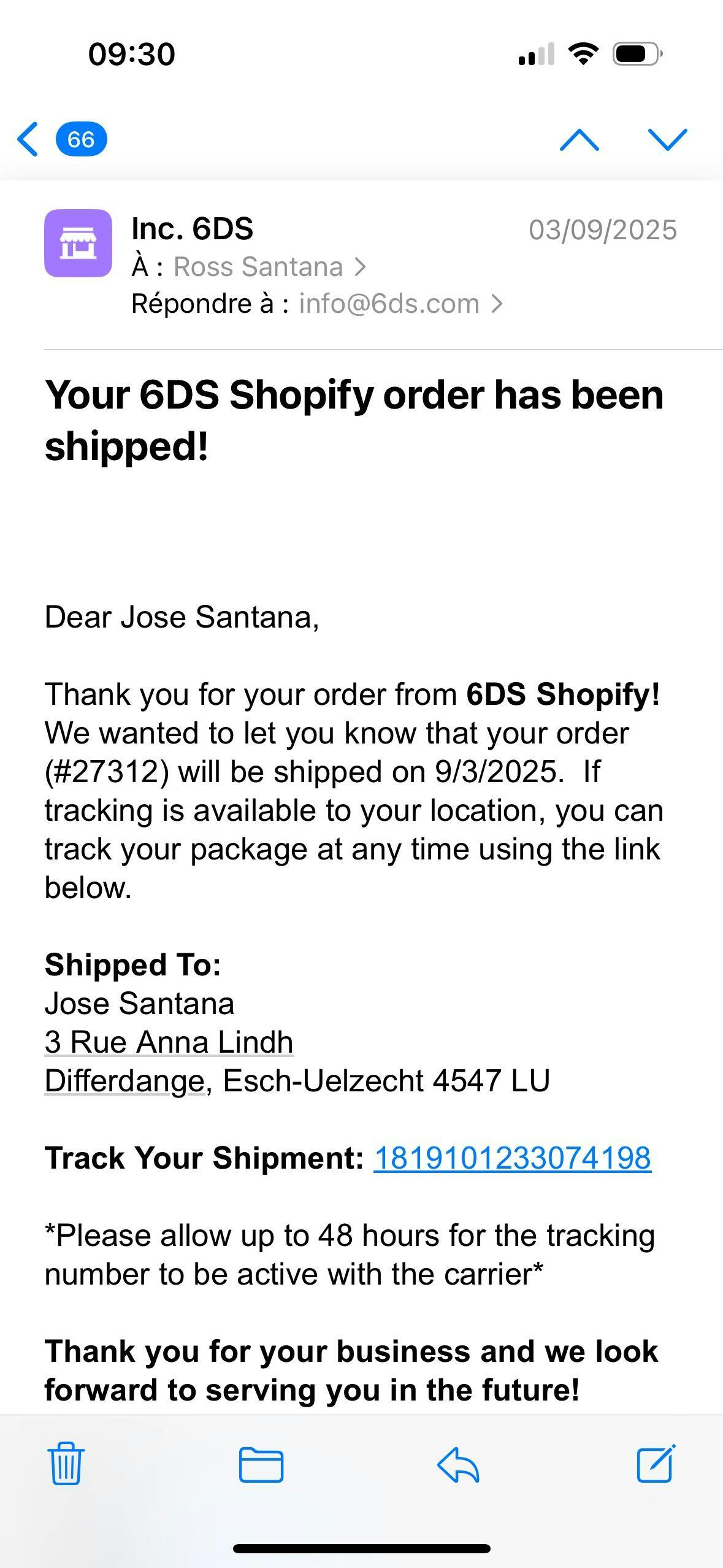Go back to the mailbox list
Image resolution: width=723 pixels, height=1568 pixels.
pyautogui.click(x=28, y=139)
